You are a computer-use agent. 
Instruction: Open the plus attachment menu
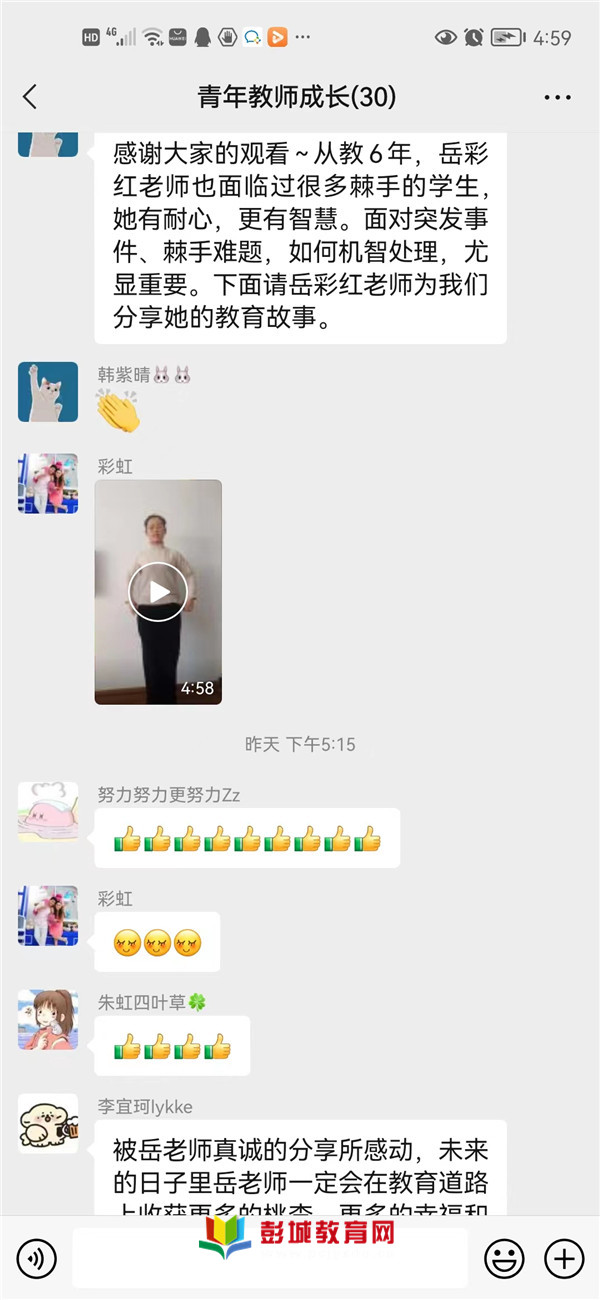563,1257
